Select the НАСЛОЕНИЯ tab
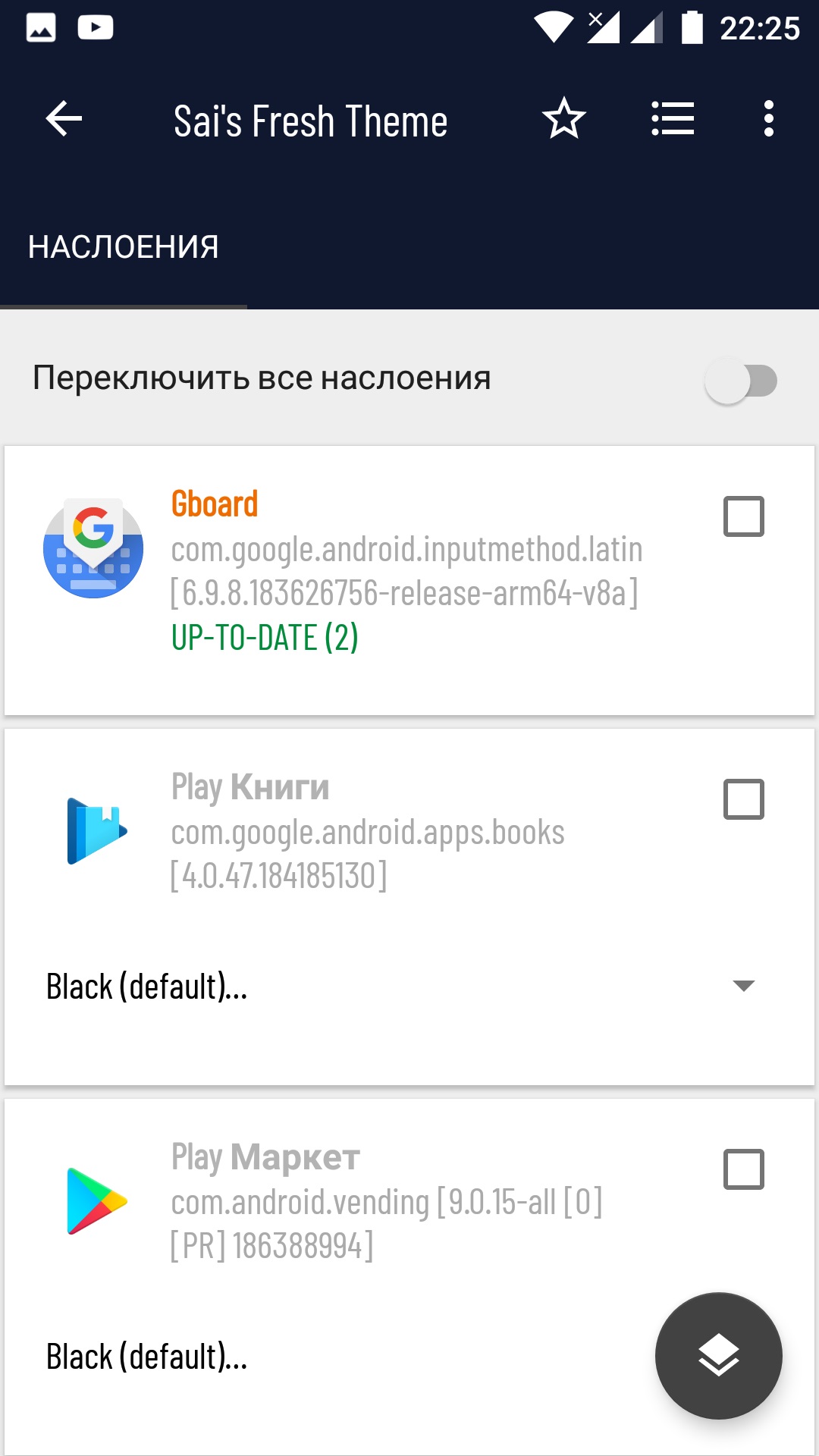819x1456 pixels. coord(124,247)
